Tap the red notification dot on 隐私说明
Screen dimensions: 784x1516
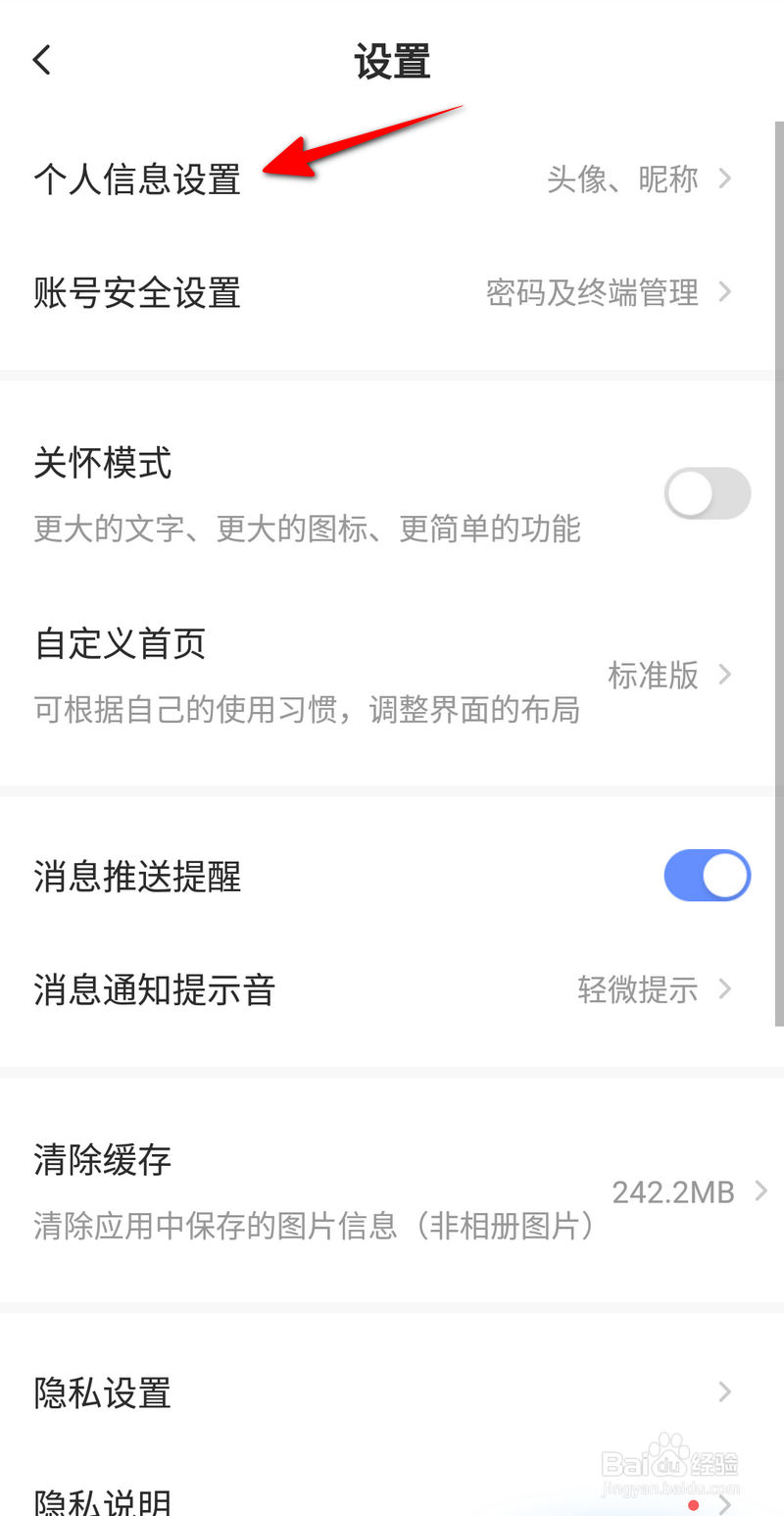pos(693,1504)
